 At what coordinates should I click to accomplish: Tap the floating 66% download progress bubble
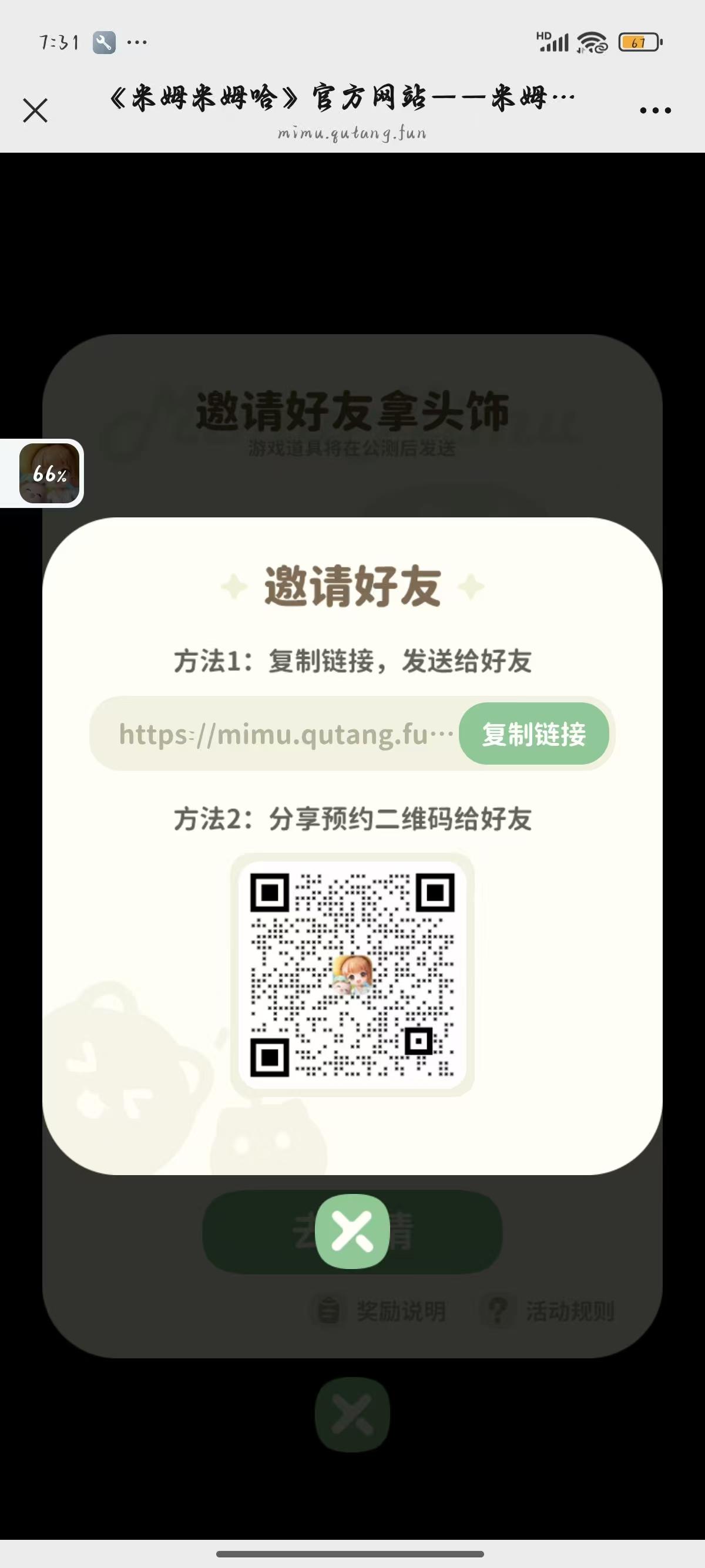[x=49, y=475]
